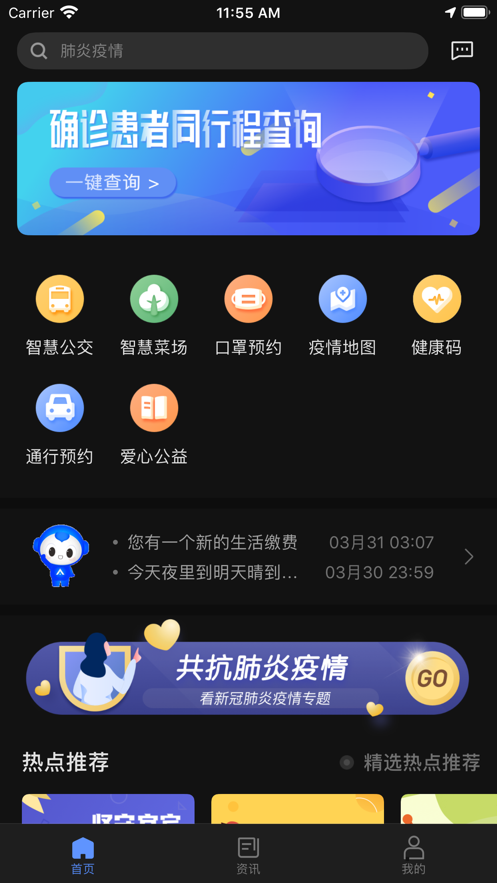Tap the 一键查询 button on the banner
The width and height of the screenshot is (497, 883).
tap(113, 183)
